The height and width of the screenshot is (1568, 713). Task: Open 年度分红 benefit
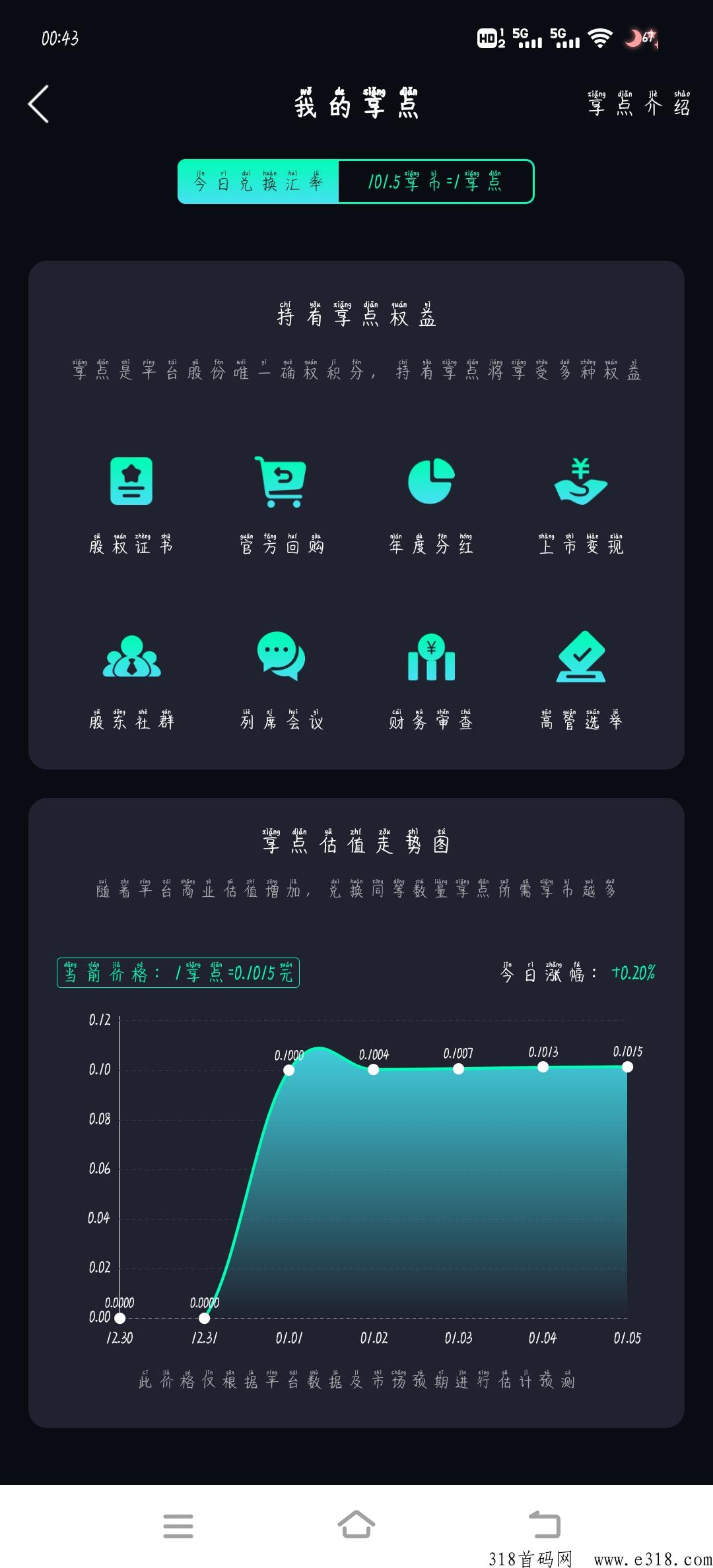(x=431, y=506)
